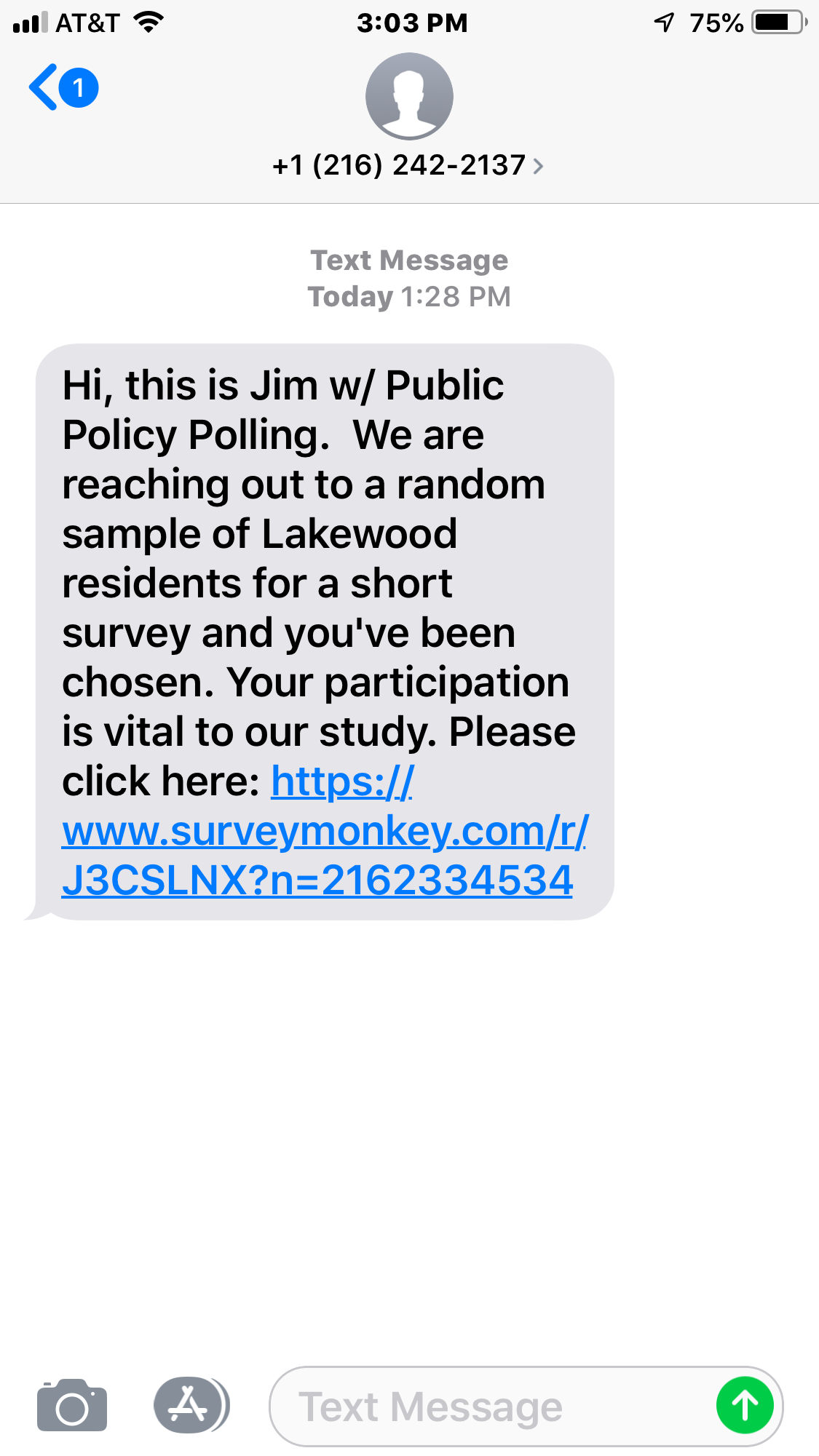This screenshot has height=1456, width=819.
Task: Tap the Text Message input field
Action: click(x=488, y=1407)
